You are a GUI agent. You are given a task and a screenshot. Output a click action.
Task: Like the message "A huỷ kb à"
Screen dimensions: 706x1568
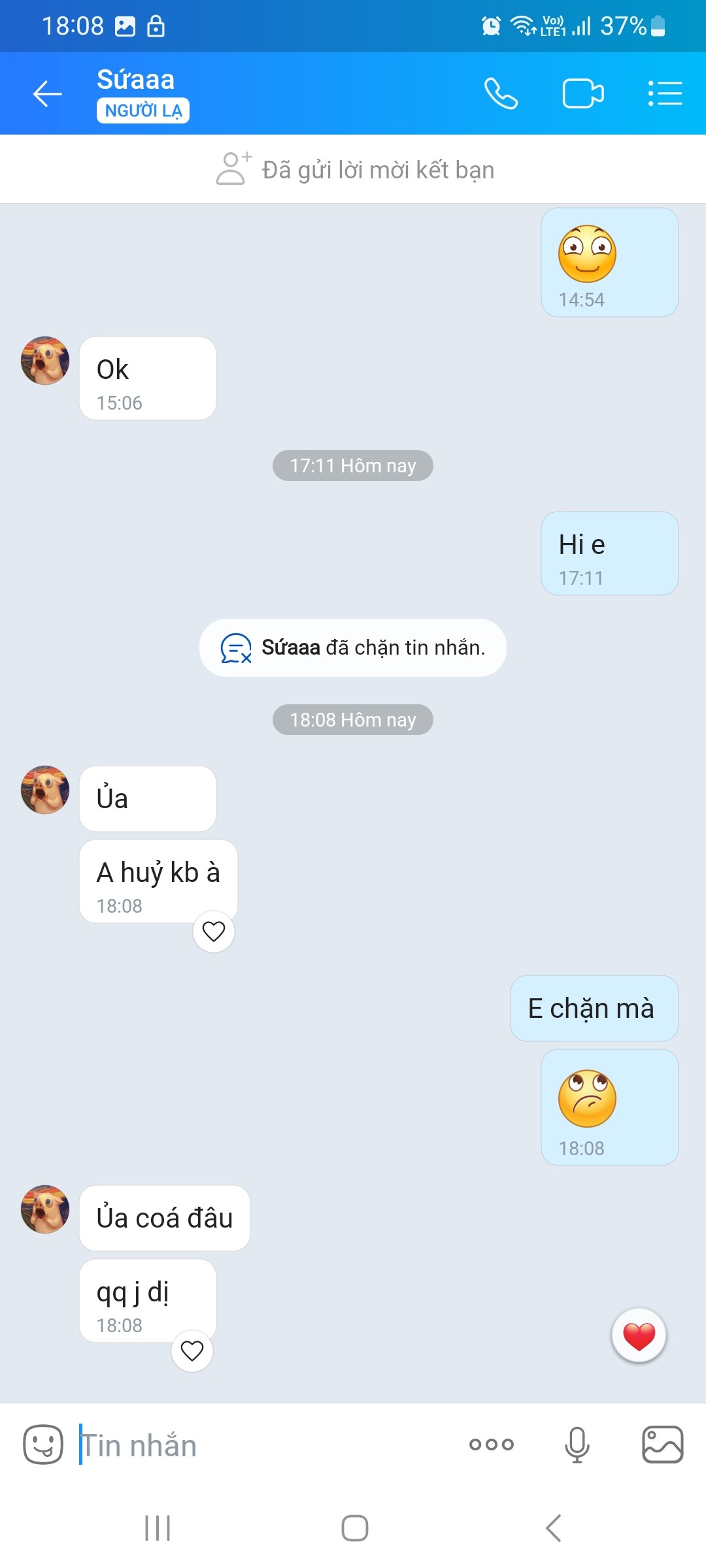[x=214, y=931]
